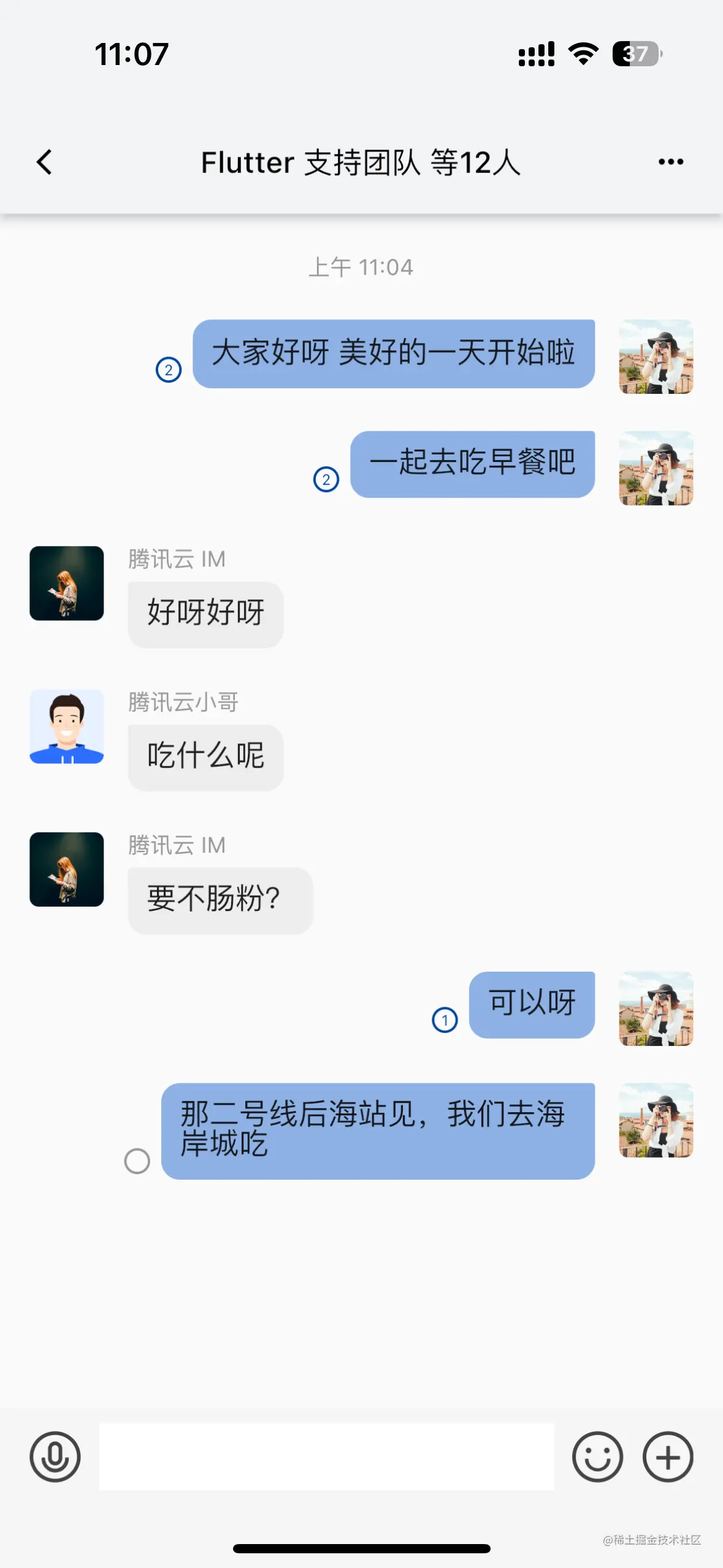
Task: View read receipt for 大家好呀 message
Action: pyautogui.click(x=169, y=370)
